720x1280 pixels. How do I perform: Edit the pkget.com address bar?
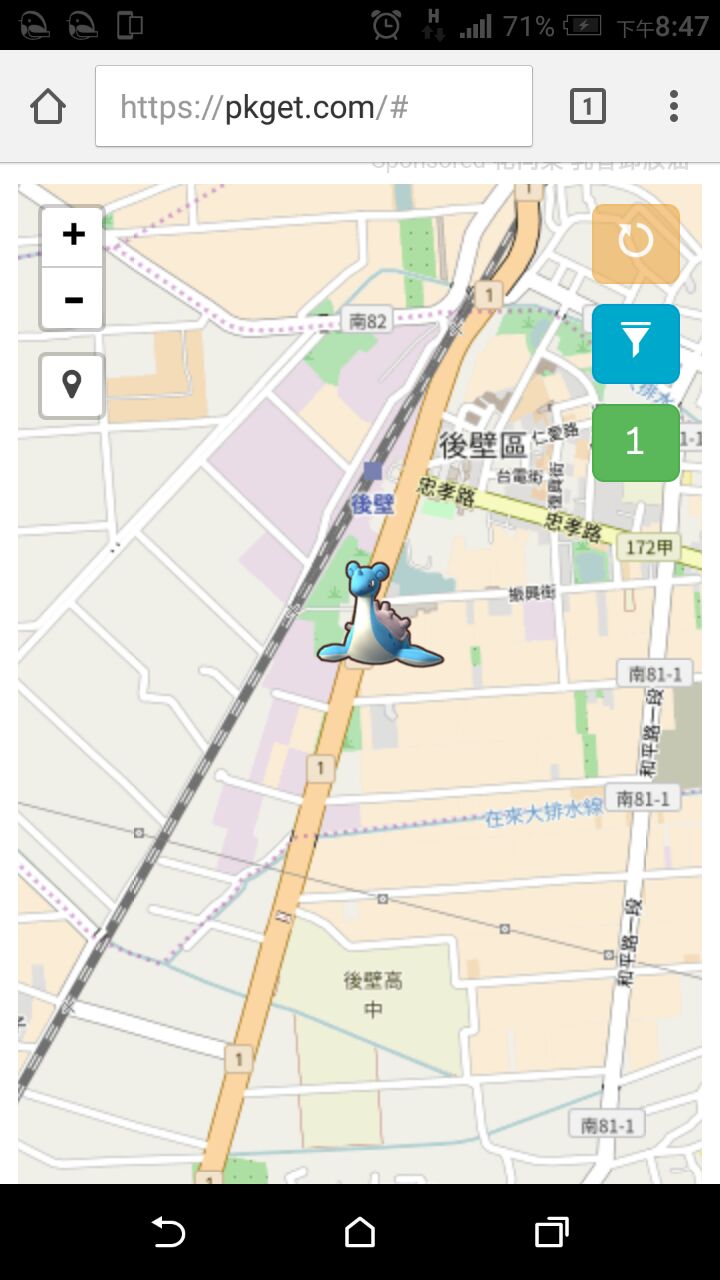click(313, 107)
